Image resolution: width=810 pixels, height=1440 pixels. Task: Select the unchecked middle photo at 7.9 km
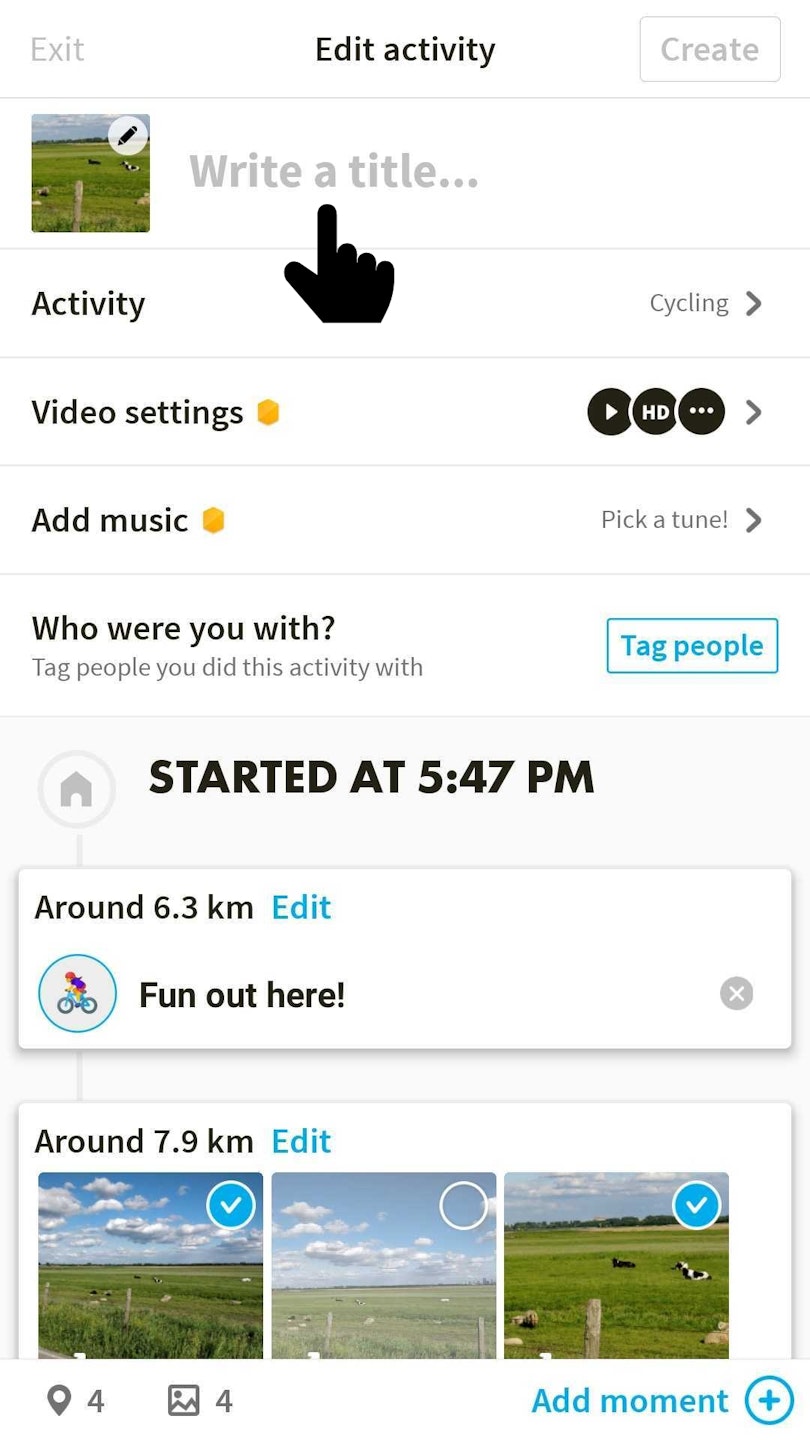coord(463,1207)
